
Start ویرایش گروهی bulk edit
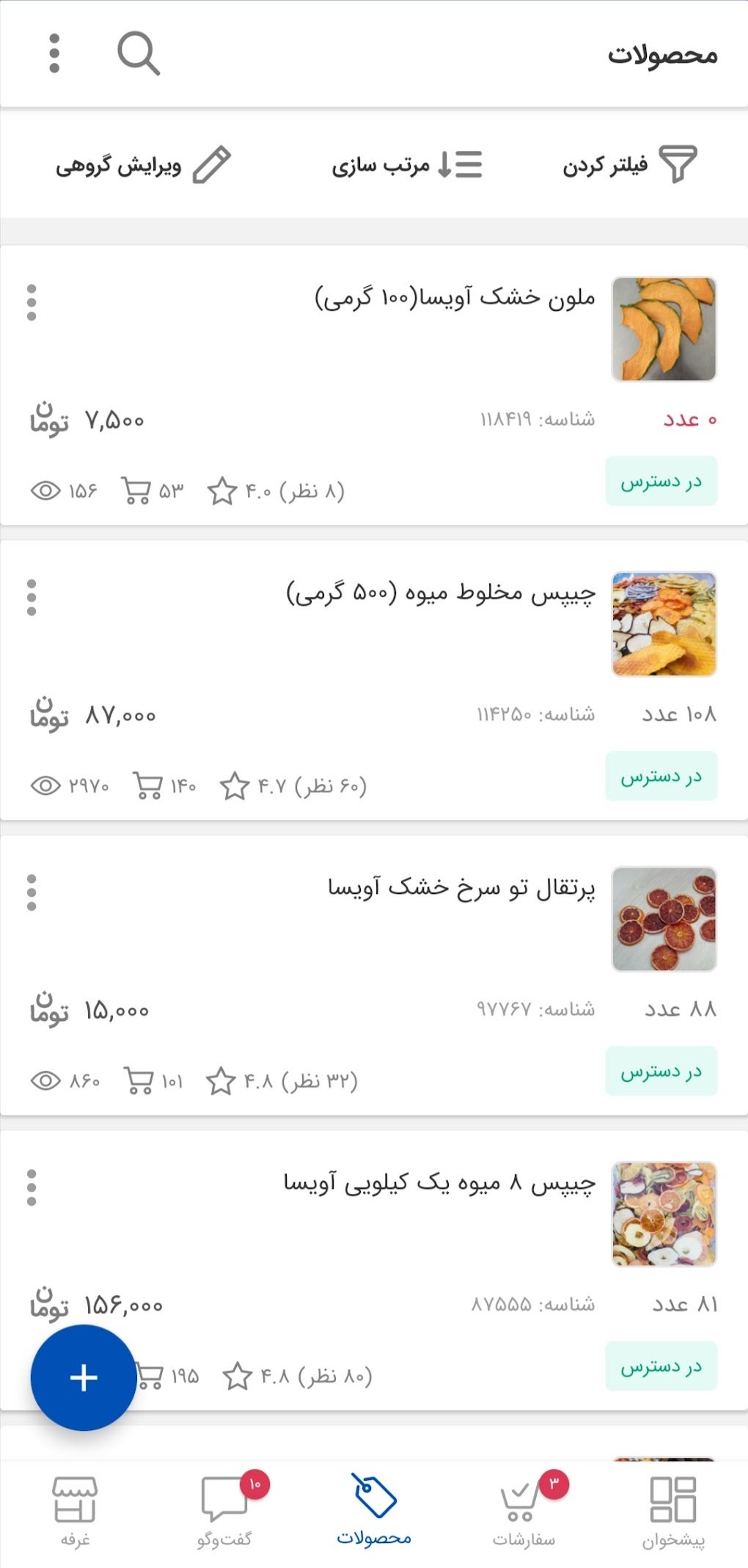coord(144,164)
